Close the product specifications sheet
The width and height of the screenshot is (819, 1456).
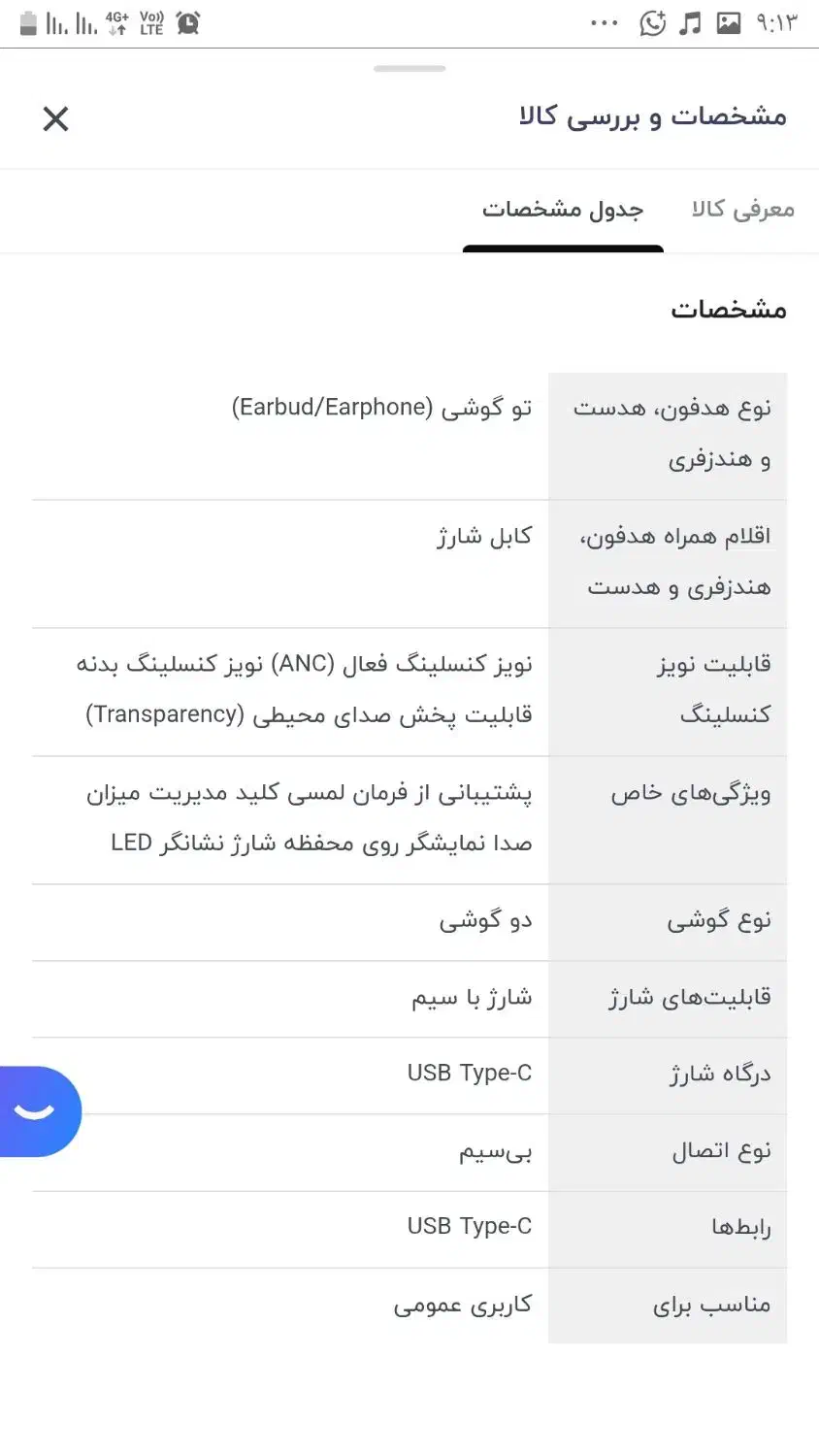coord(56,118)
